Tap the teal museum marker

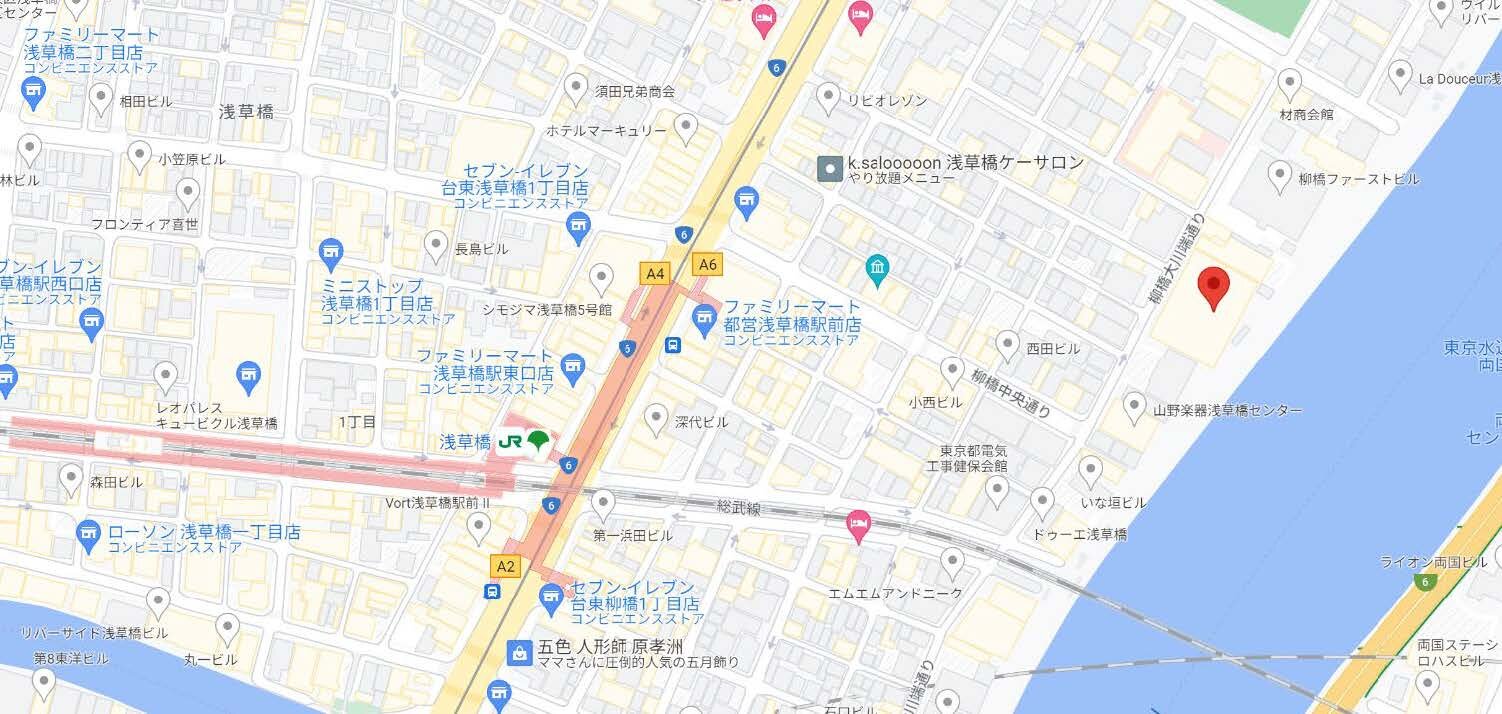pos(877,268)
